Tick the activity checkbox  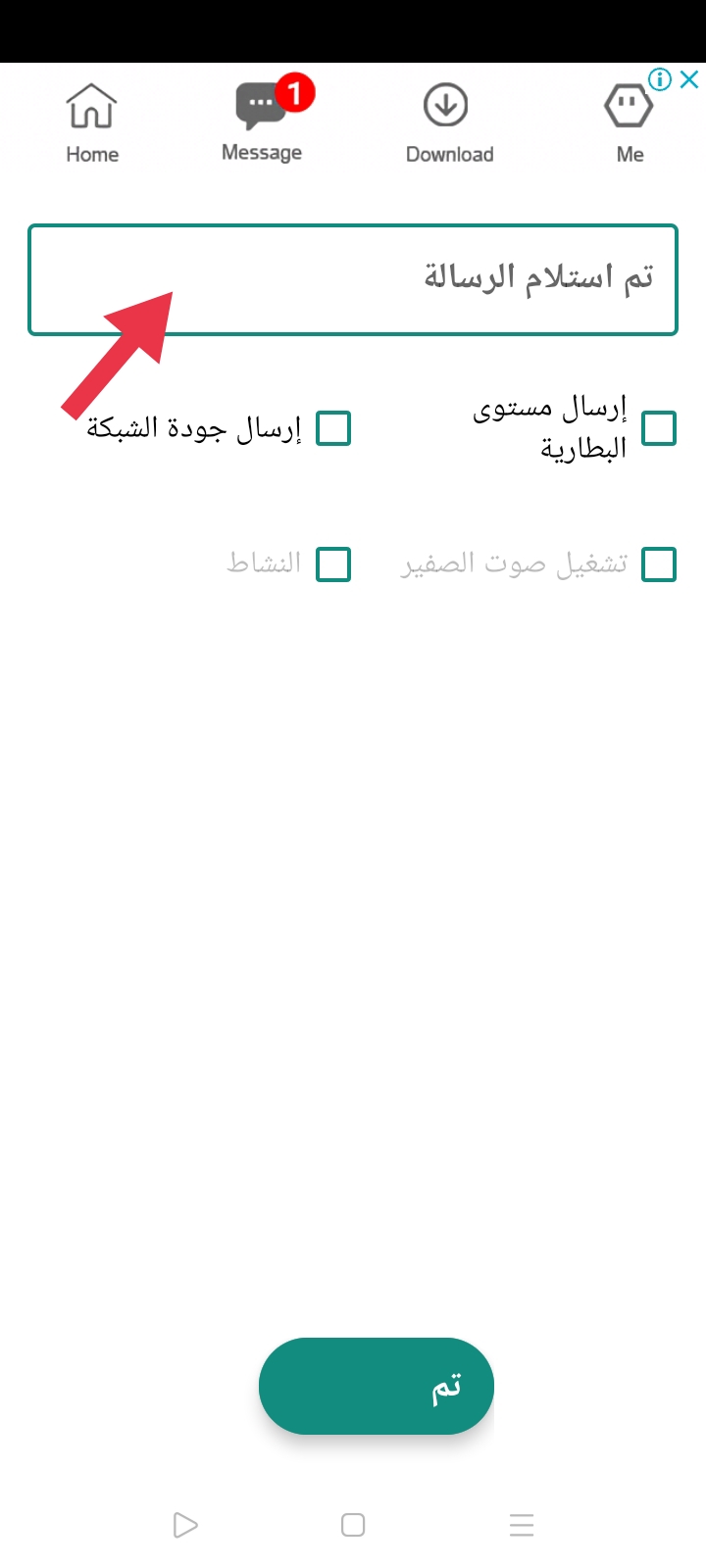point(333,564)
